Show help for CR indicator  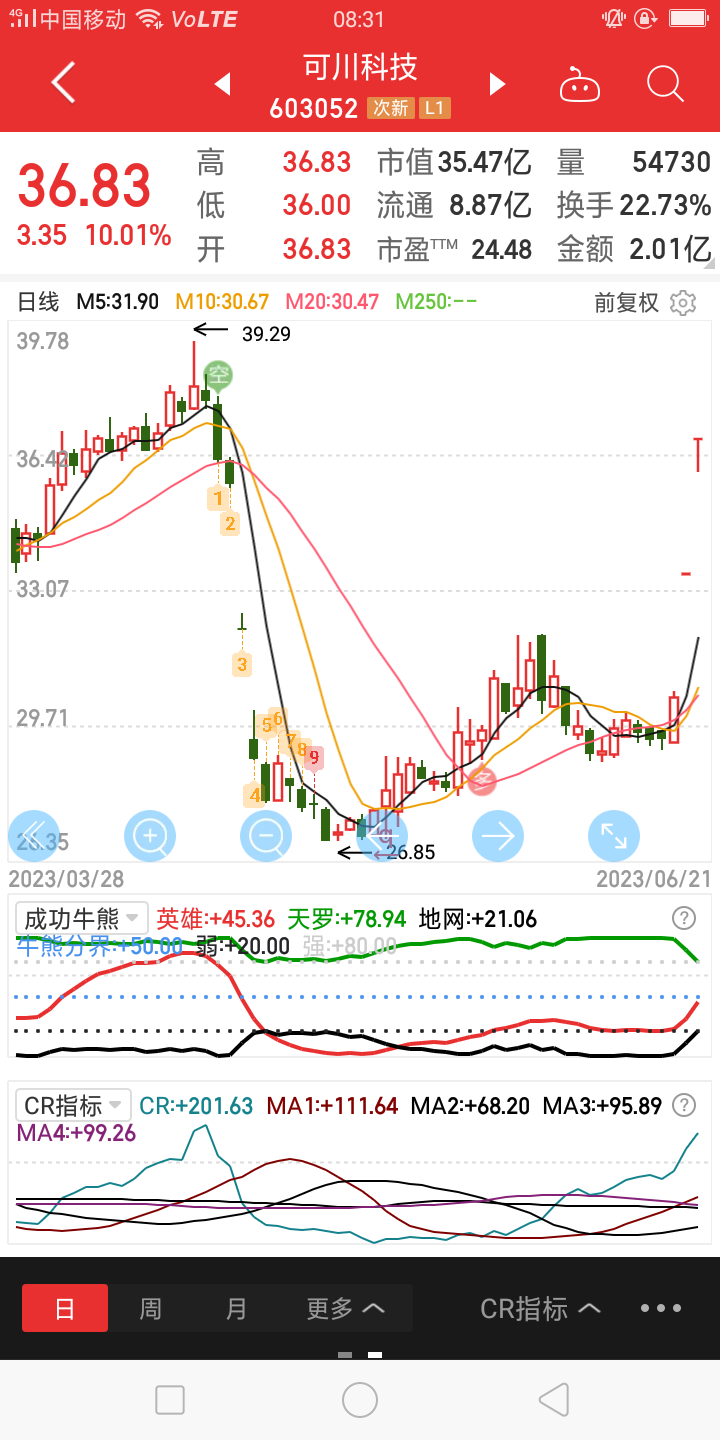(683, 1105)
